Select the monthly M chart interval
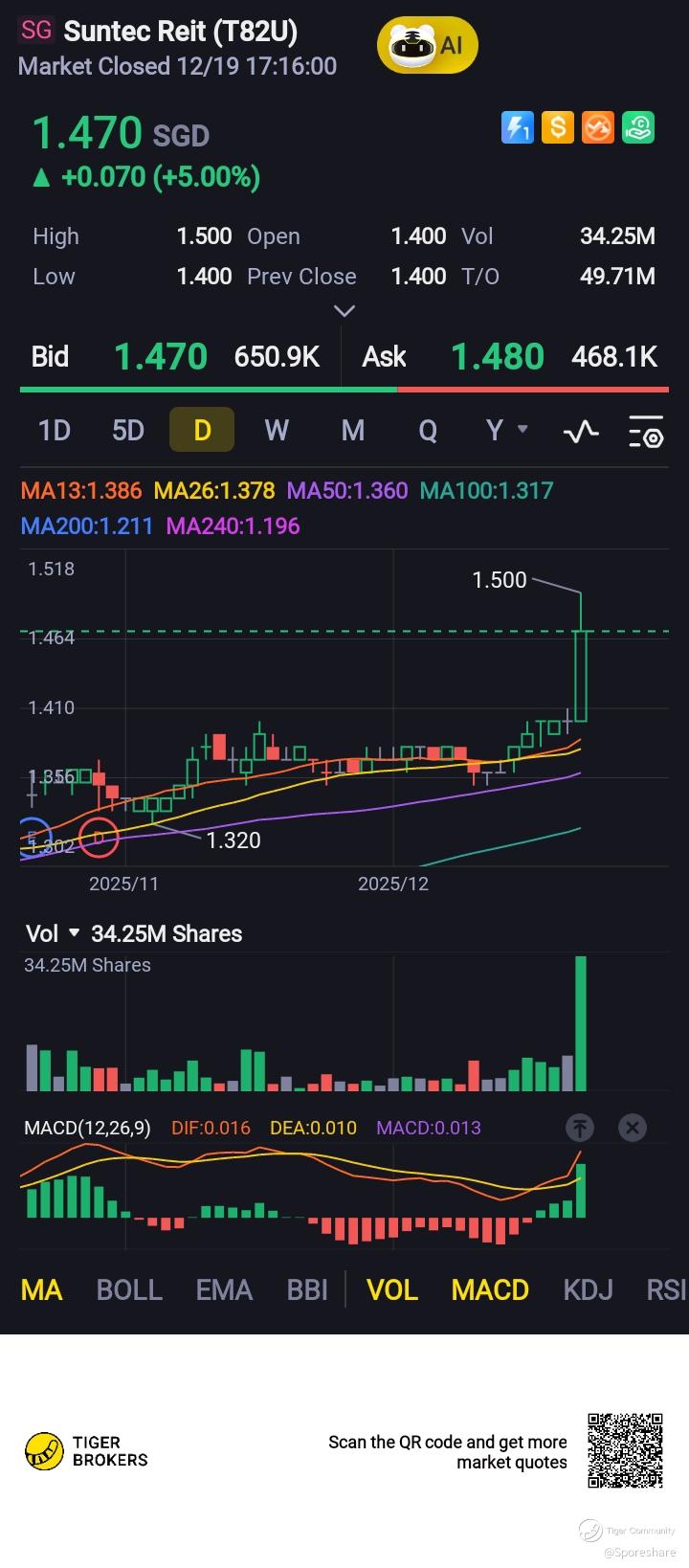The image size is (689, 1568). 353,430
